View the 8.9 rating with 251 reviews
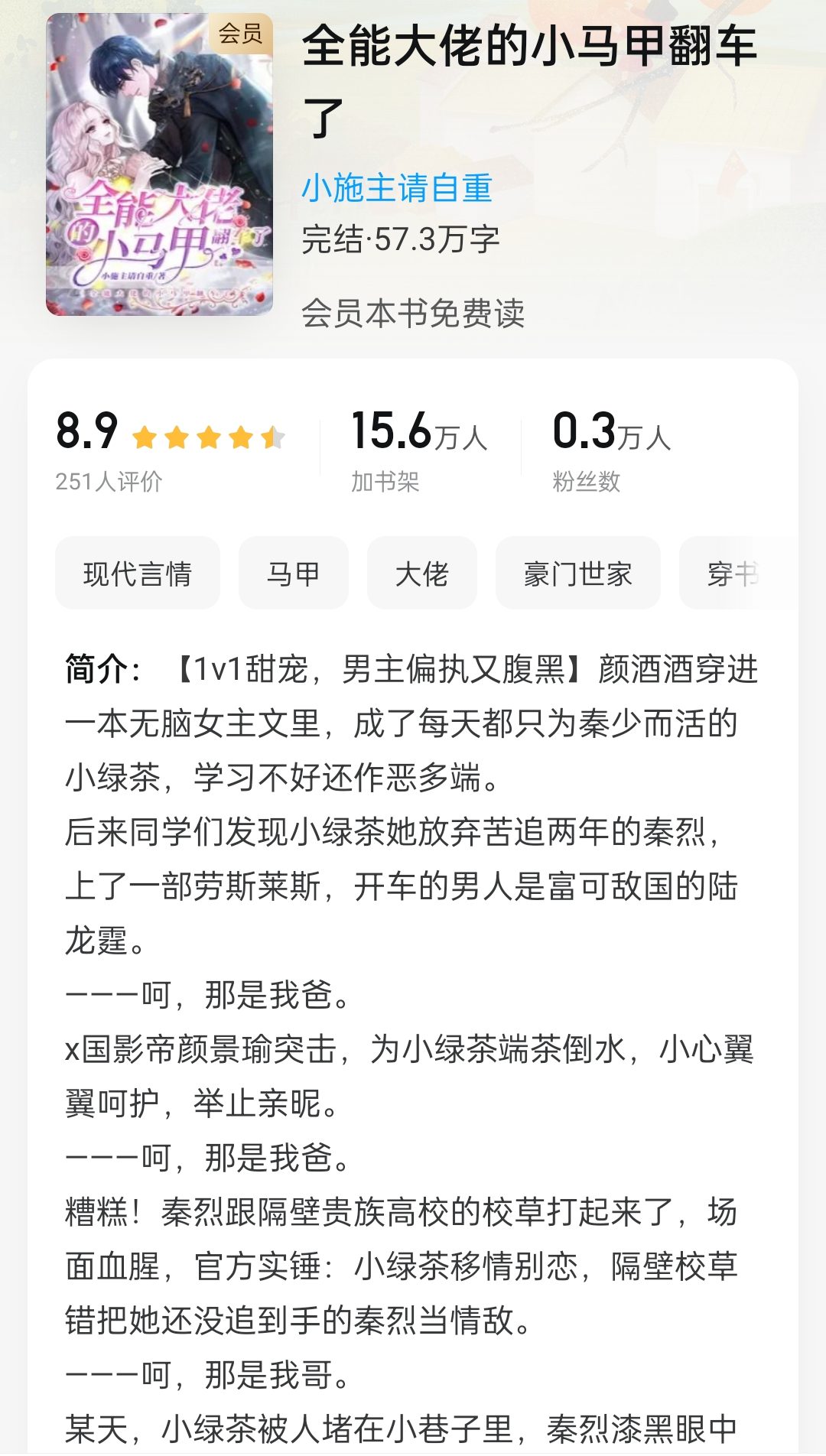The width and height of the screenshot is (826, 1456). coord(171,451)
